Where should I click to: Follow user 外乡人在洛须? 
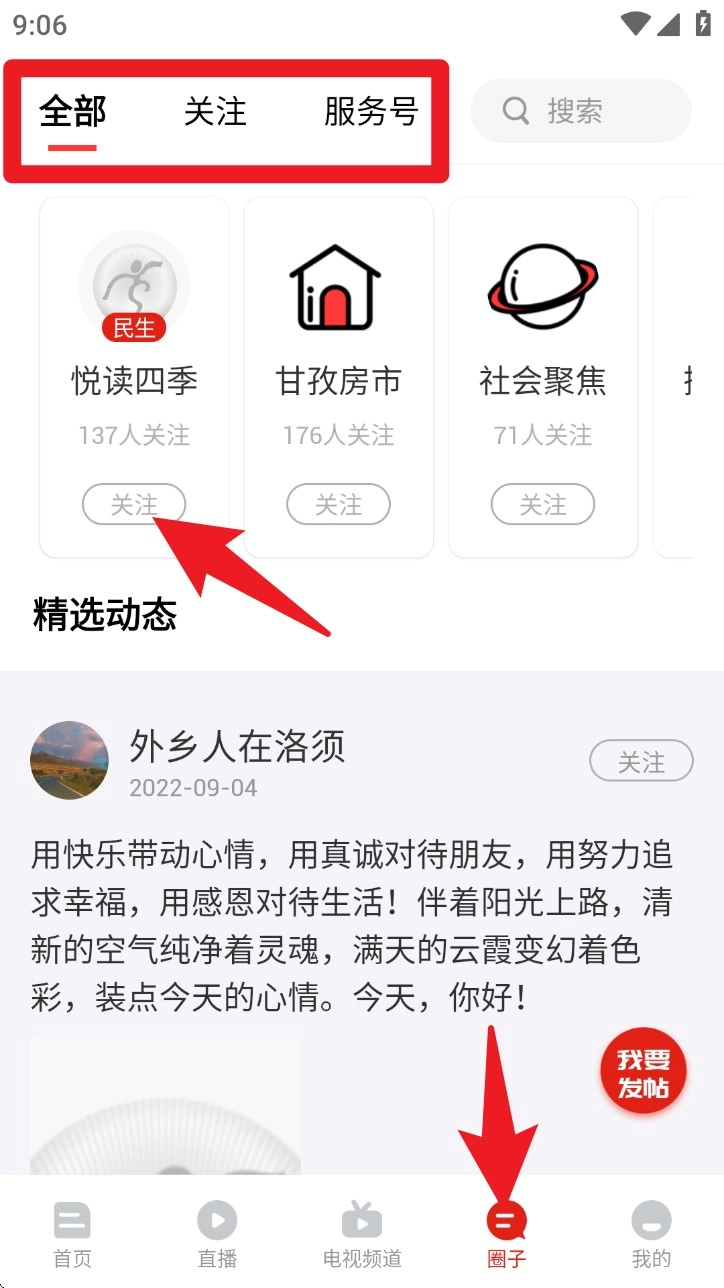(641, 761)
